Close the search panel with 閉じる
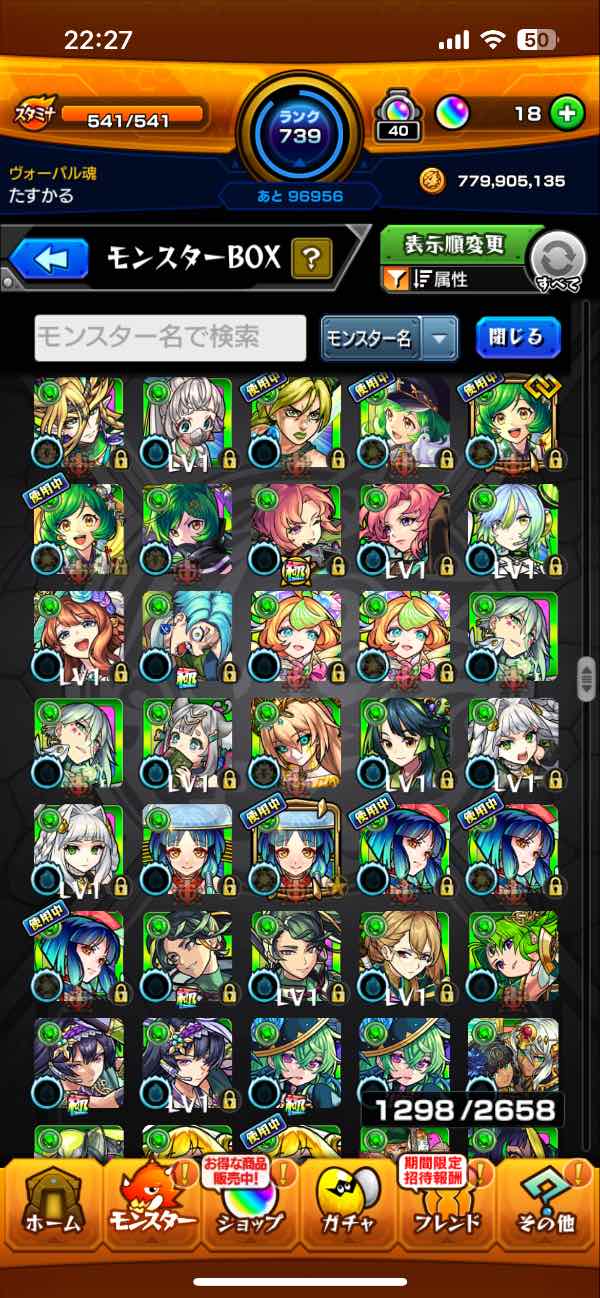600x1298 pixels. (x=517, y=338)
